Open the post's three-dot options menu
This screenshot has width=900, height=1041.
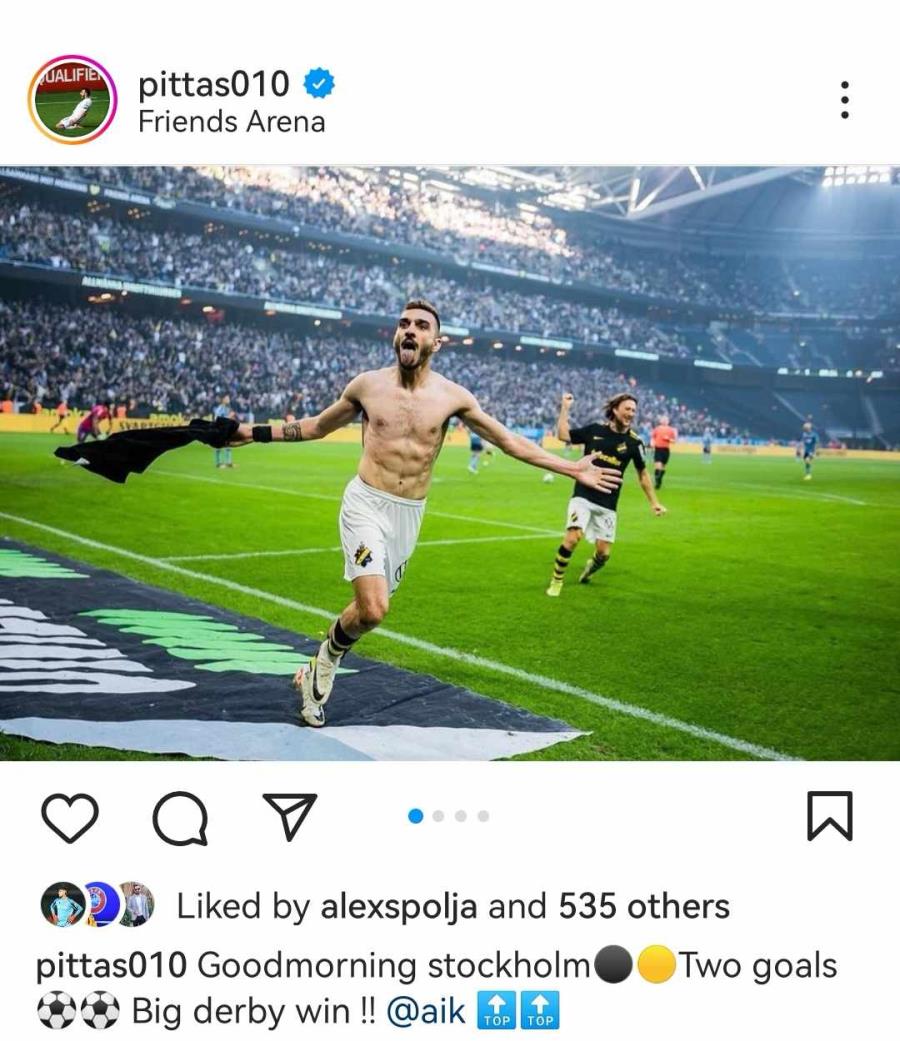[845, 100]
